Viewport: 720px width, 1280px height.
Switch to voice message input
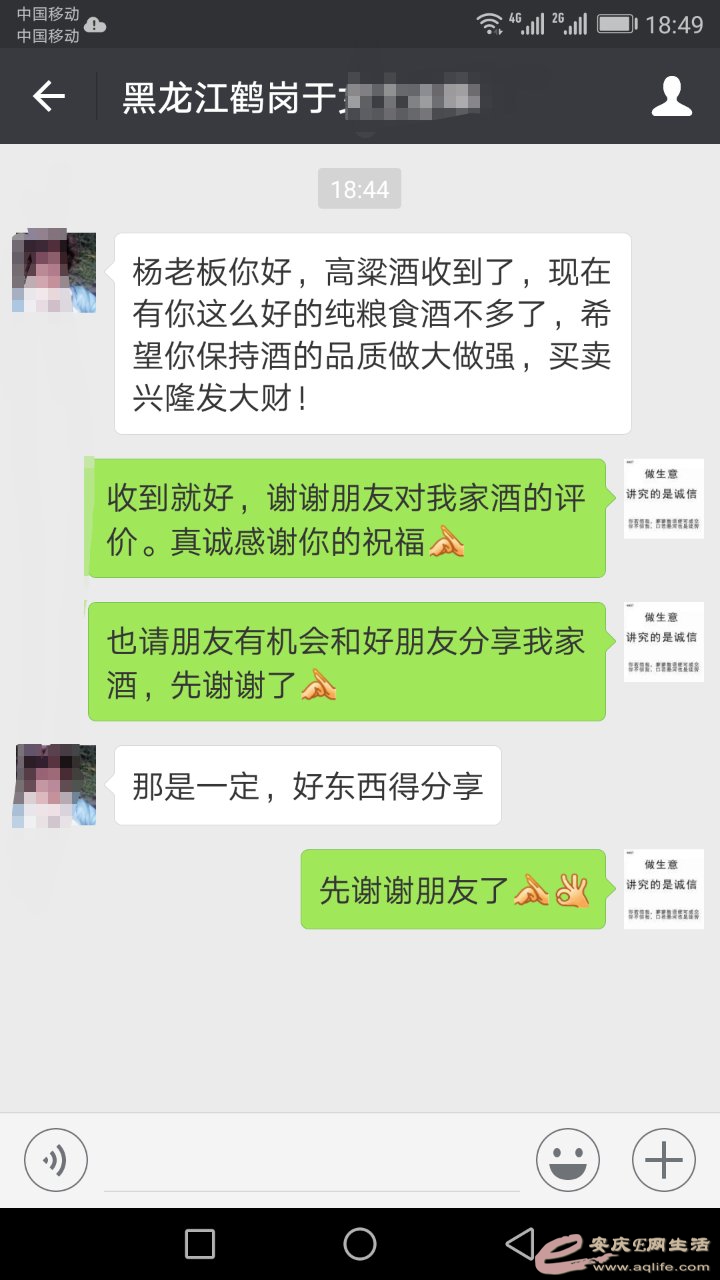tap(56, 1160)
